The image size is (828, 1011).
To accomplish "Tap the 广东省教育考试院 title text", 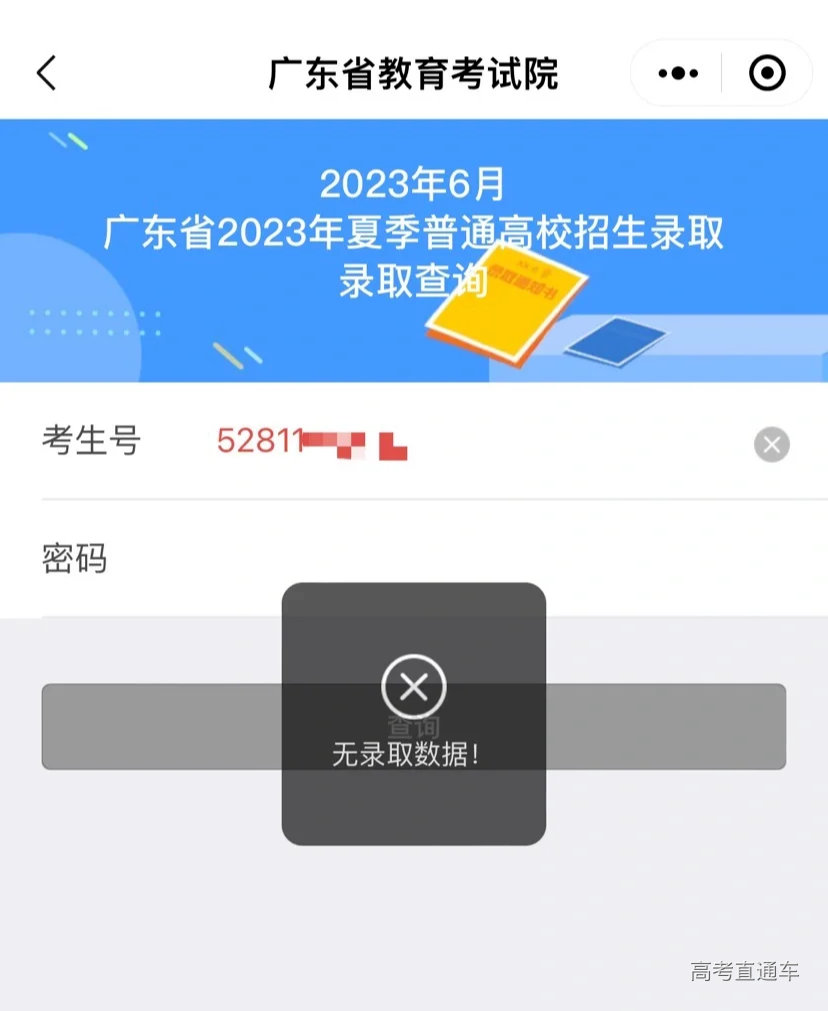I will (413, 73).
